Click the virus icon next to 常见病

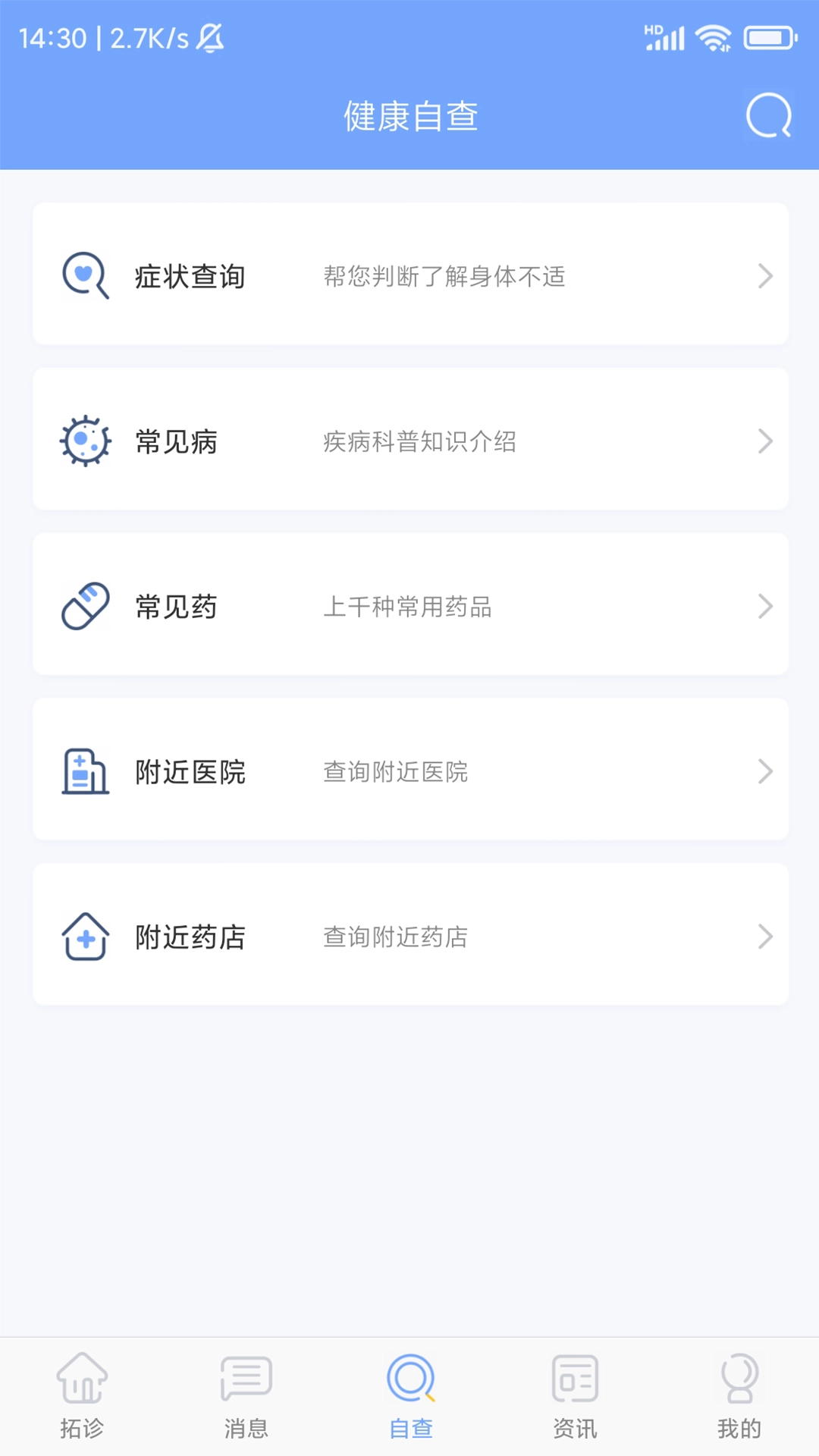[x=85, y=441]
